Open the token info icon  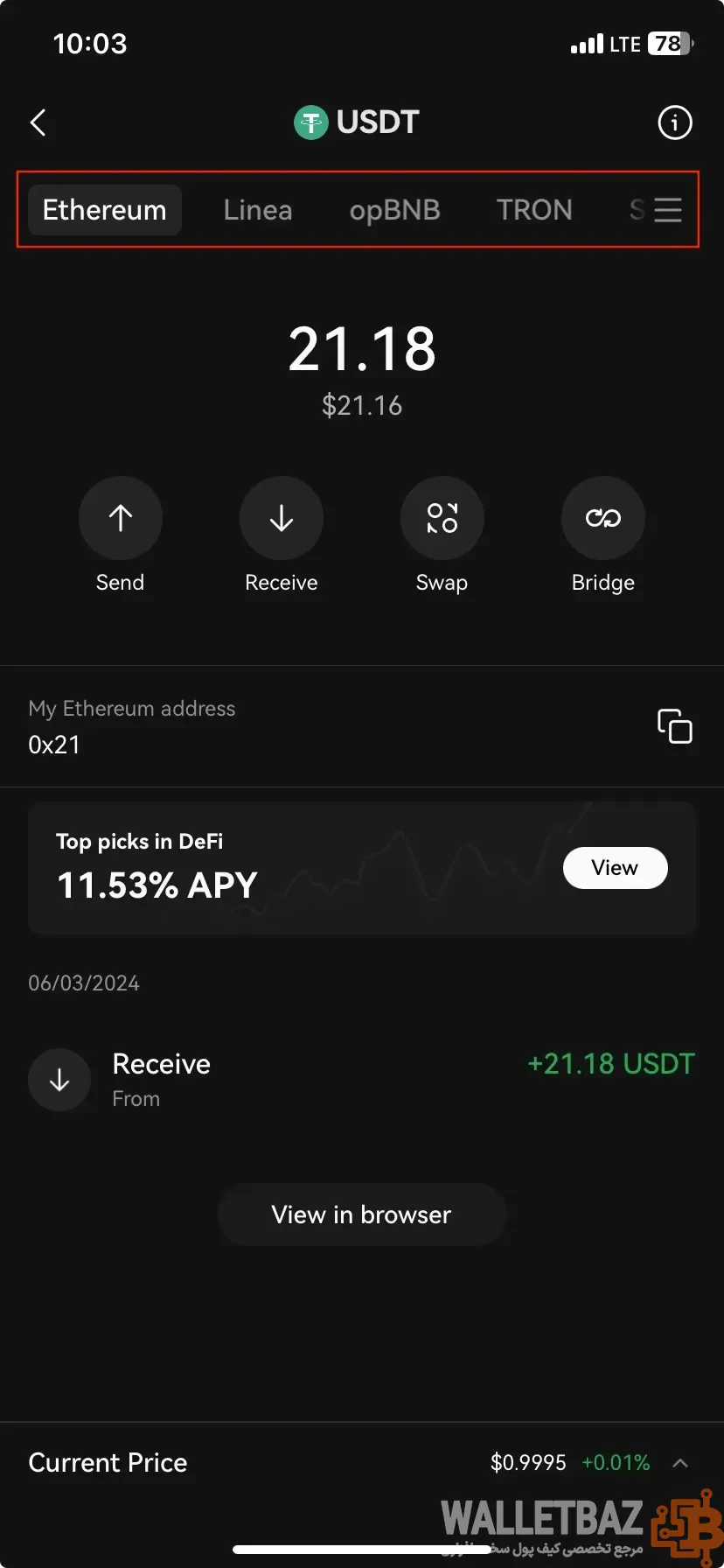(x=674, y=122)
